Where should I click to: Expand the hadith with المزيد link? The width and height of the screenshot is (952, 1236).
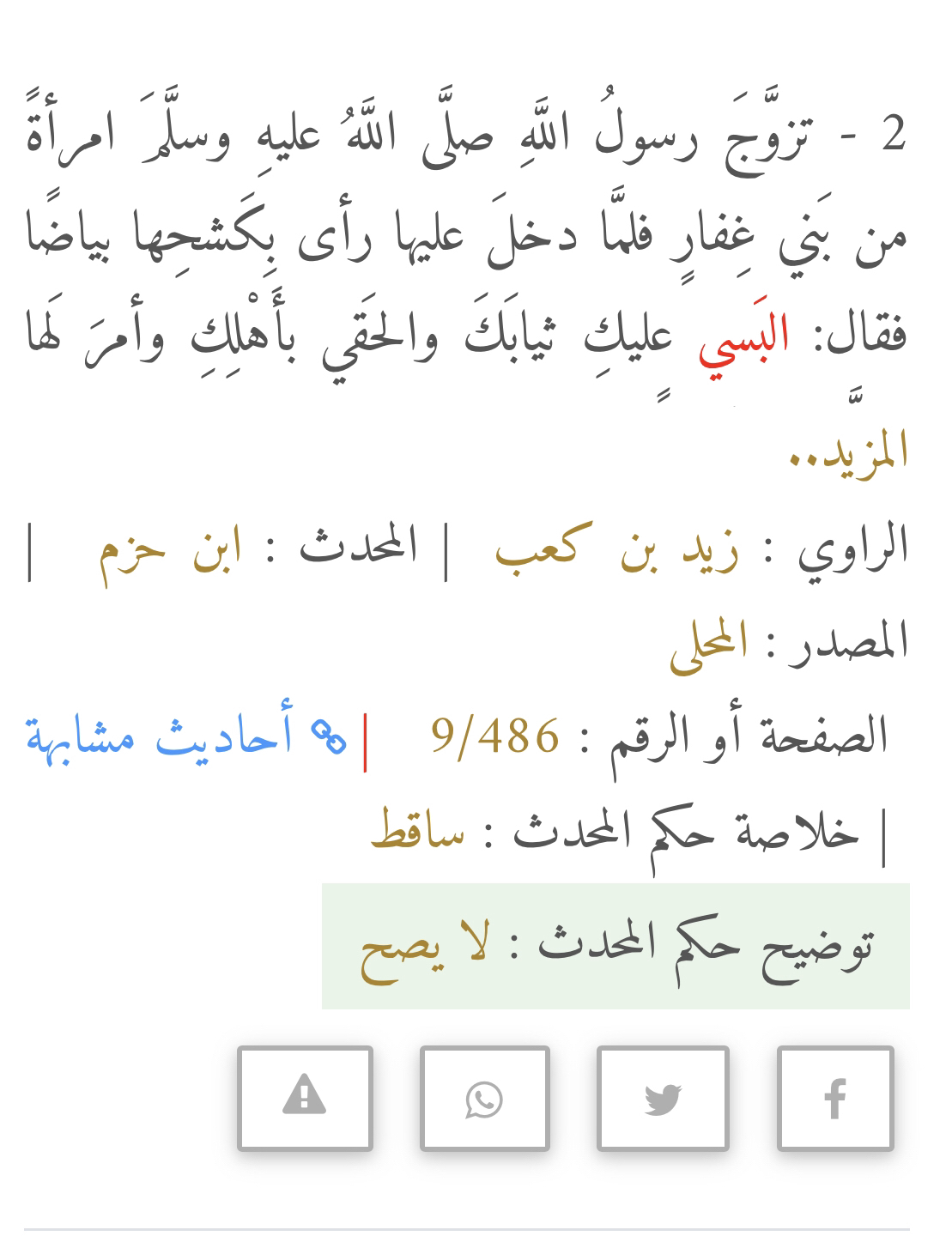(848, 451)
